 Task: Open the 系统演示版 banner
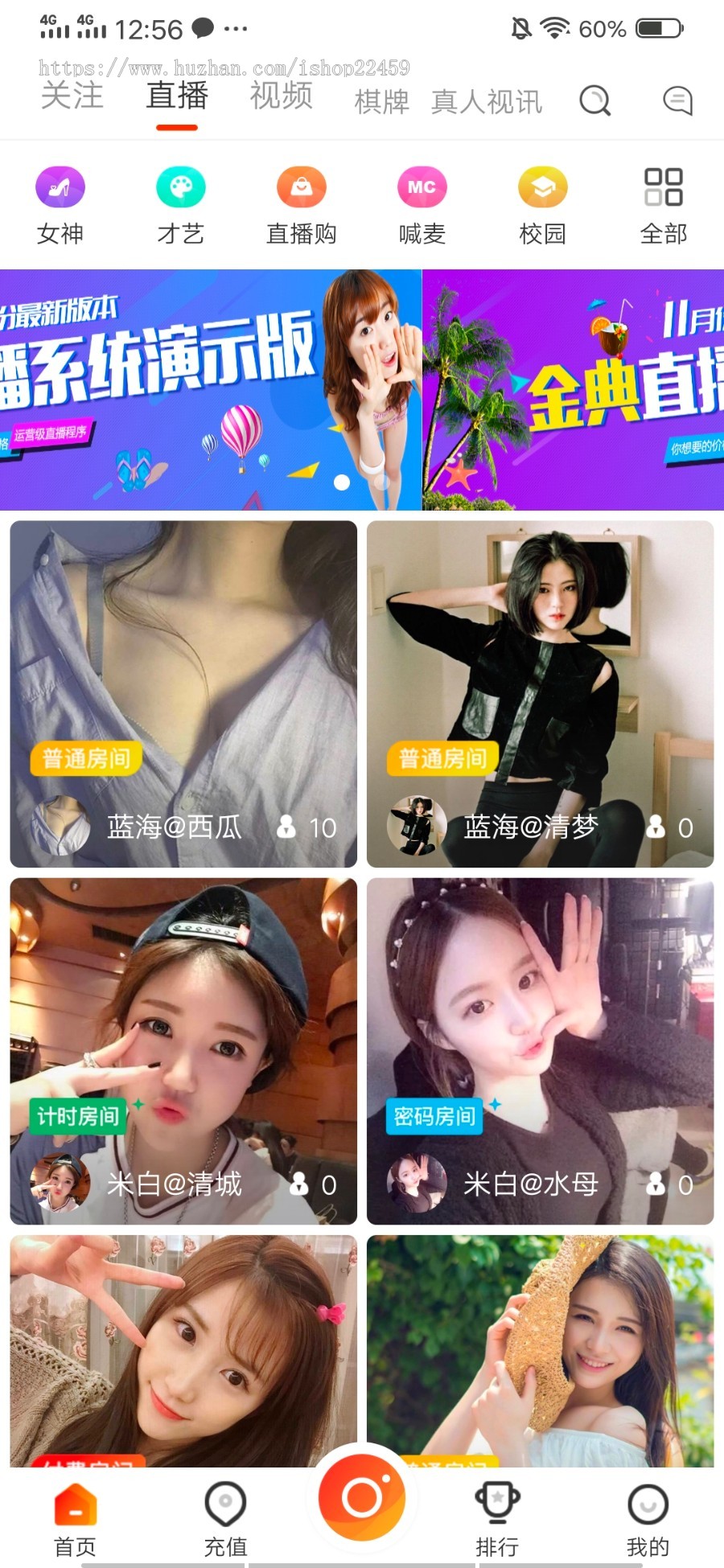209,390
